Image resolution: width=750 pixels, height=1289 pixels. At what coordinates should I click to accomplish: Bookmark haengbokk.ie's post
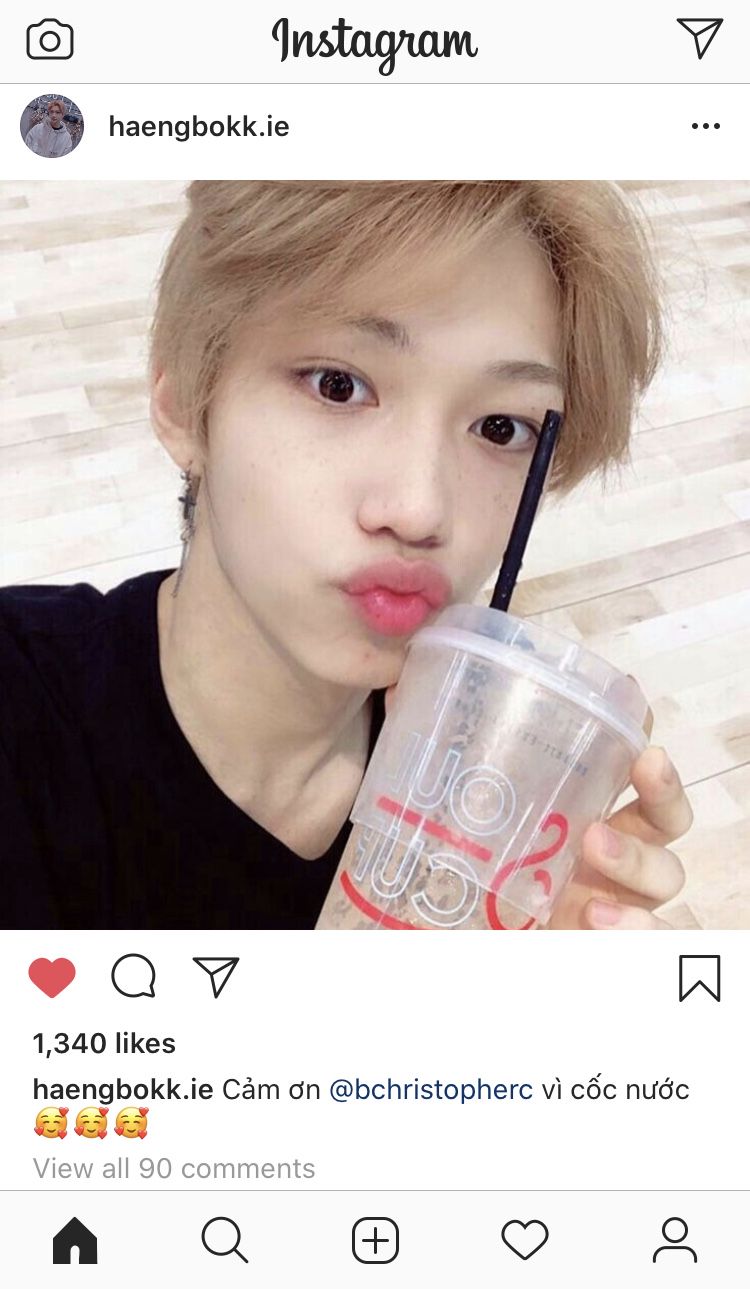point(699,977)
